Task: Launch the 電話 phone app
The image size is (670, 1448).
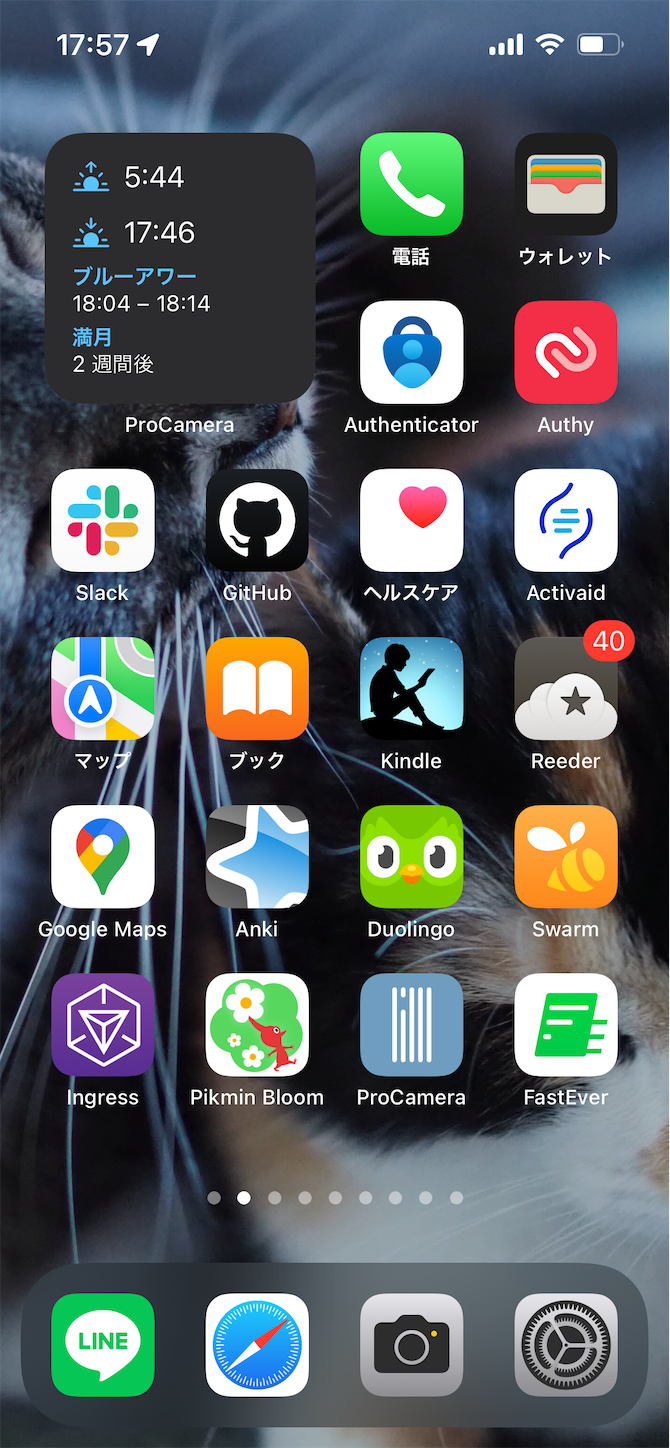Action: pos(411,184)
